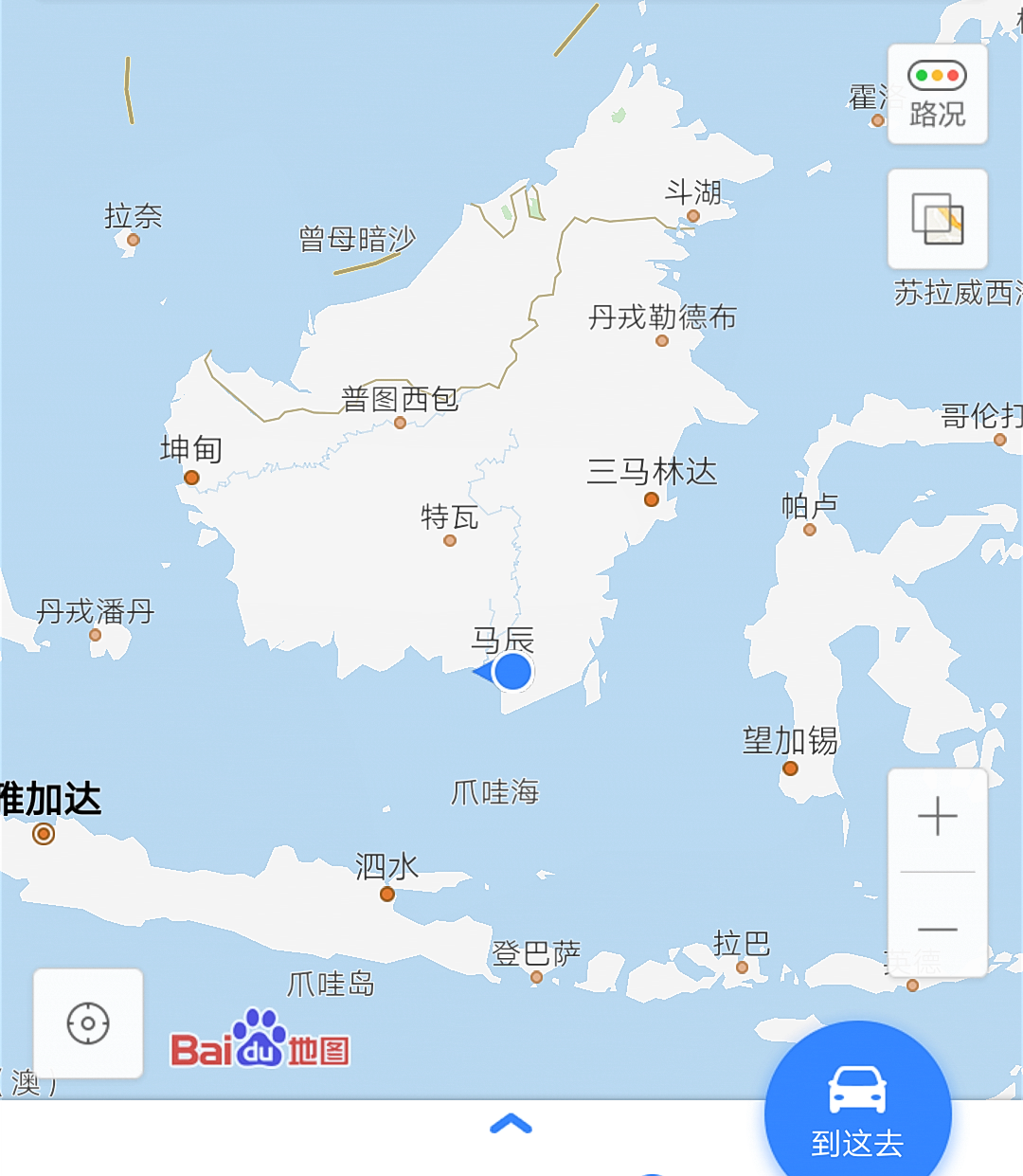Screen dimensions: 1023x1176
Task: Toggle satellite view via layers panel icon
Action: (937, 220)
